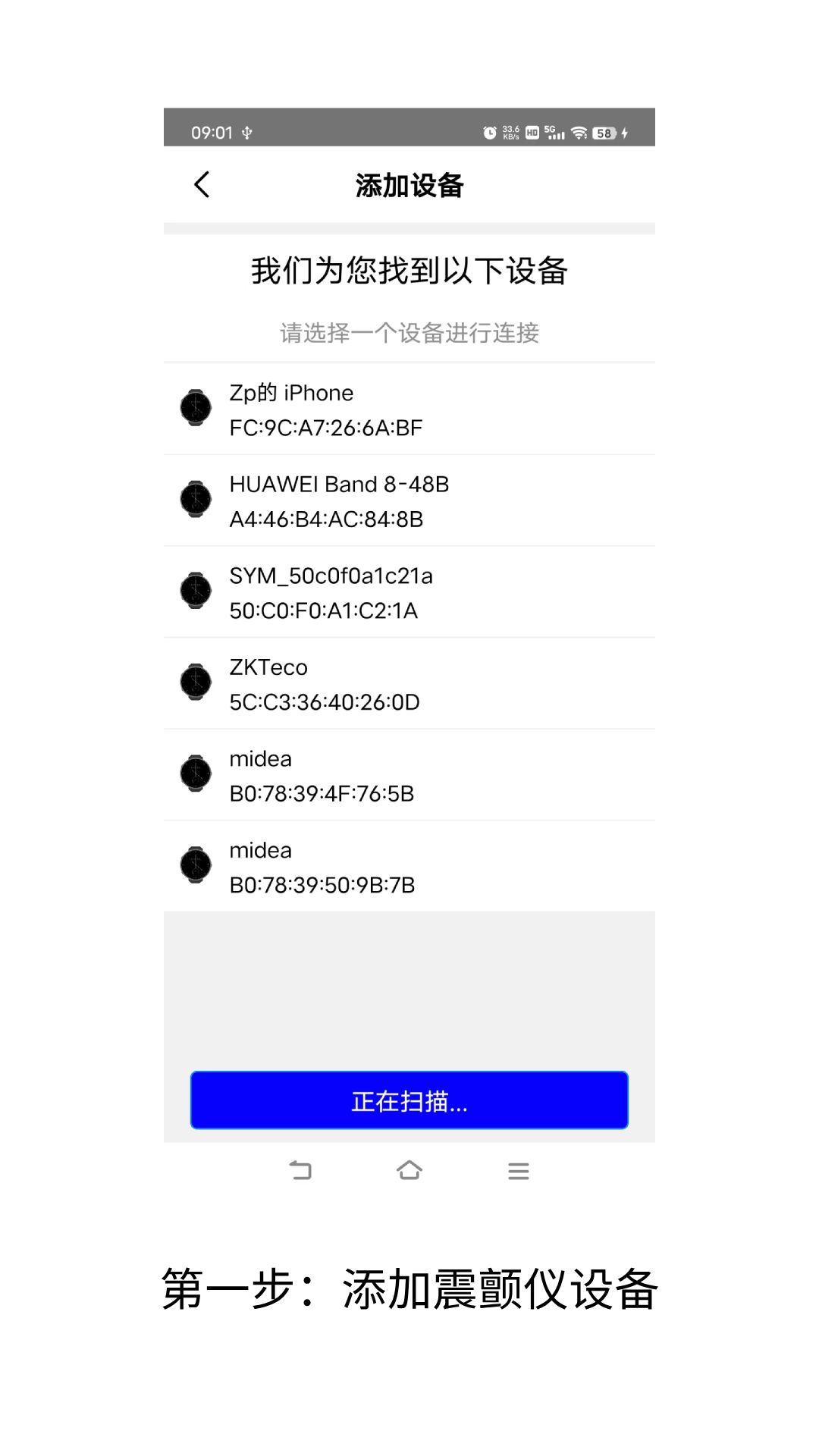Tap the device icon beside ZKTeco
Viewport: 819px width, 1456px height.
pyautogui.click(x=196, y=682)
